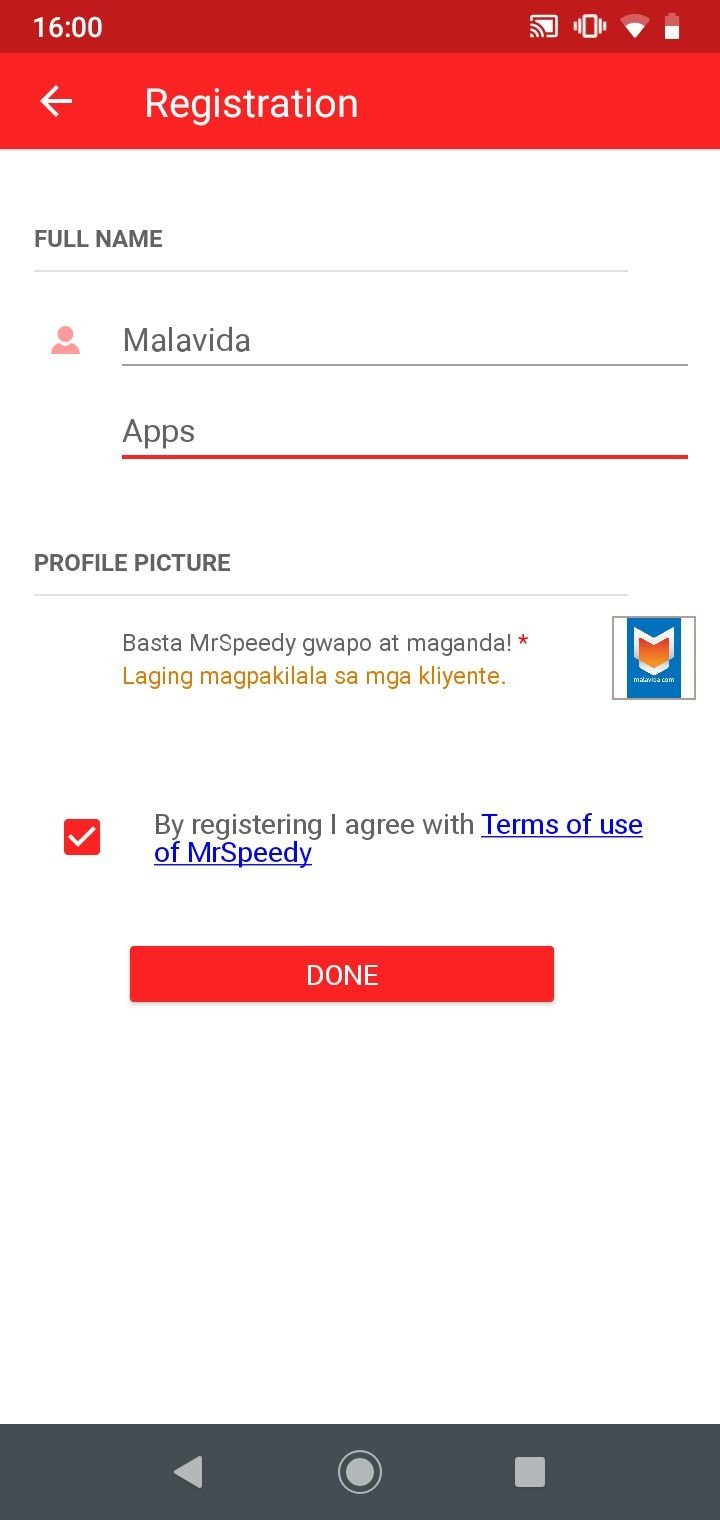Change the profile picture thumbnail
720x1520 pixels.
[654, 658]
